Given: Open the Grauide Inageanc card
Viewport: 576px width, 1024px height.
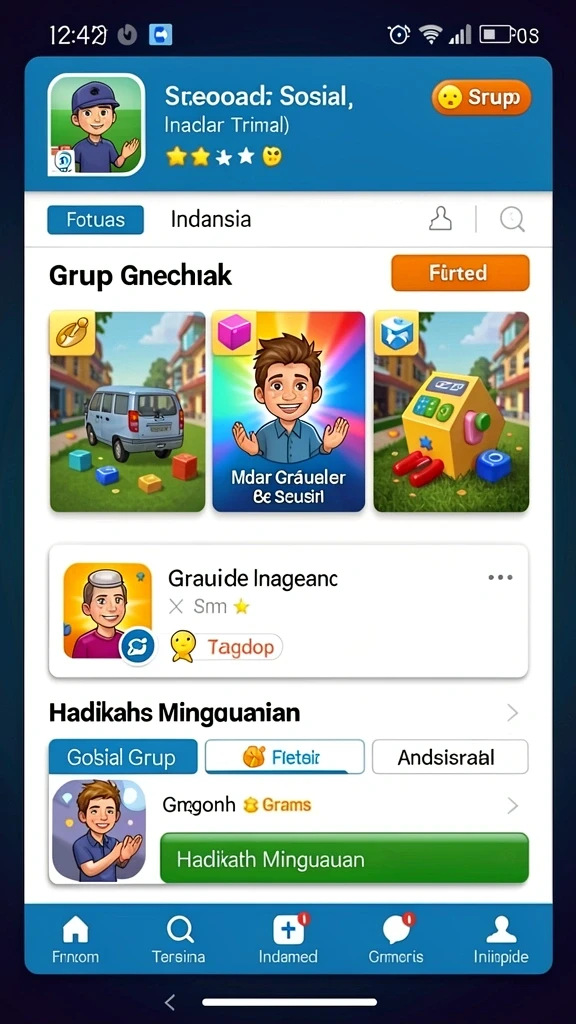Looking at the screenshot, I should tap(288, 612).
